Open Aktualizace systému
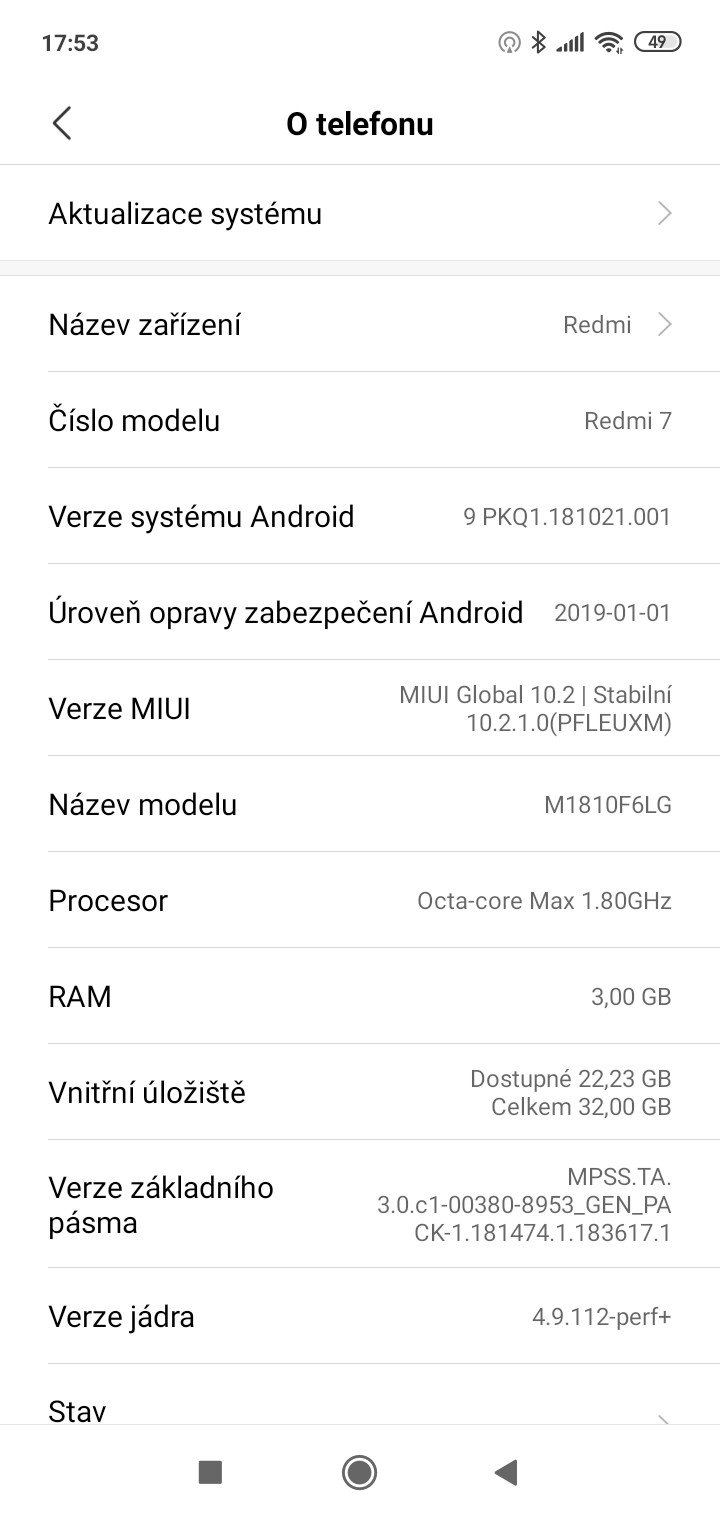Image resolution: width=720 pixels, height=1520 pixels. click(360, 213)
